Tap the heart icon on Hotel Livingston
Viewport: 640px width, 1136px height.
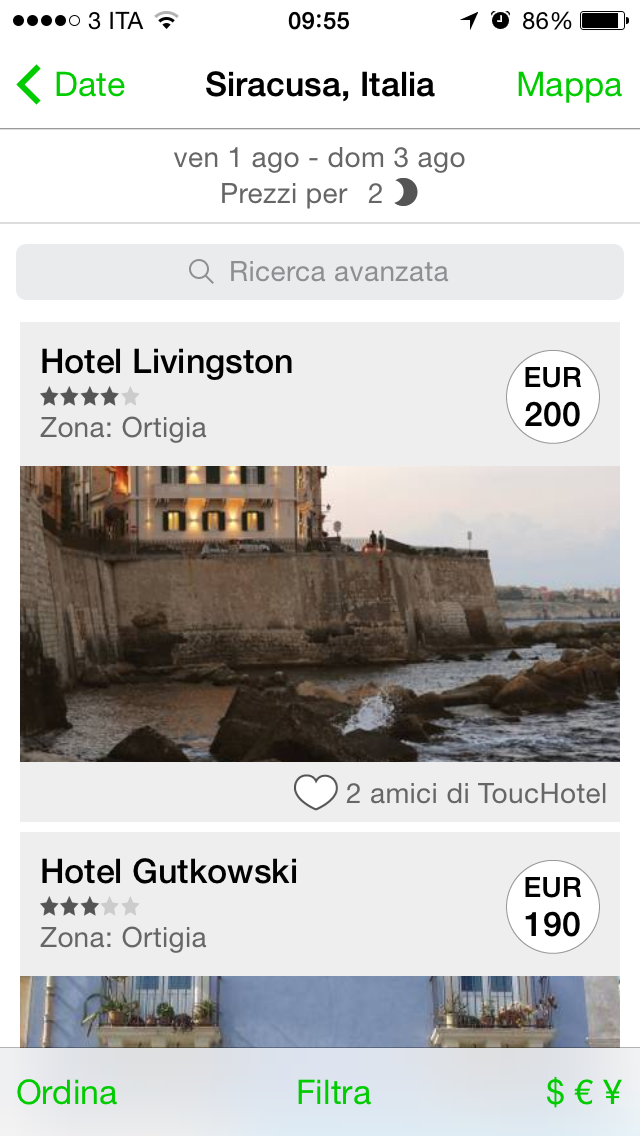[x=315, y=794]
